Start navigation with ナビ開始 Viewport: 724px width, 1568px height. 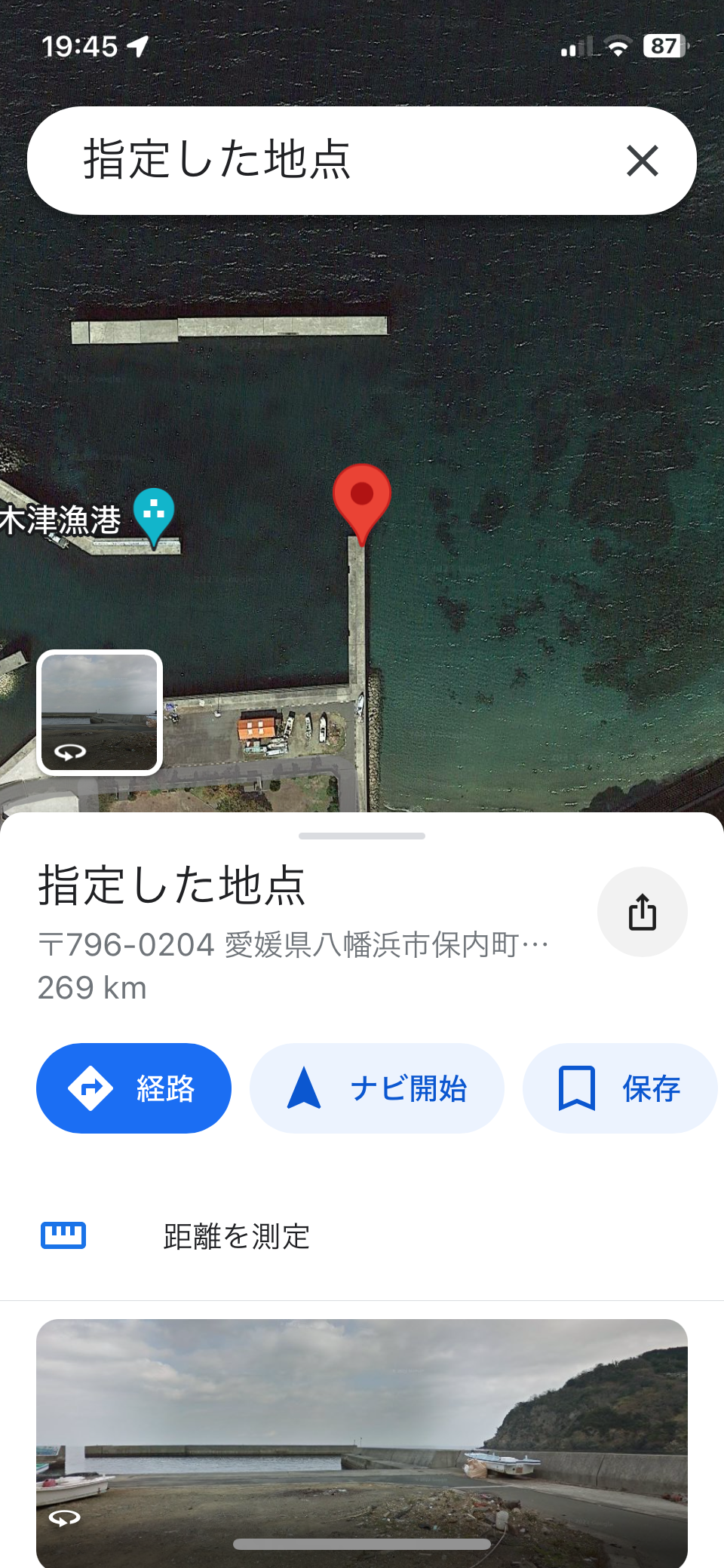point(377,1088)
